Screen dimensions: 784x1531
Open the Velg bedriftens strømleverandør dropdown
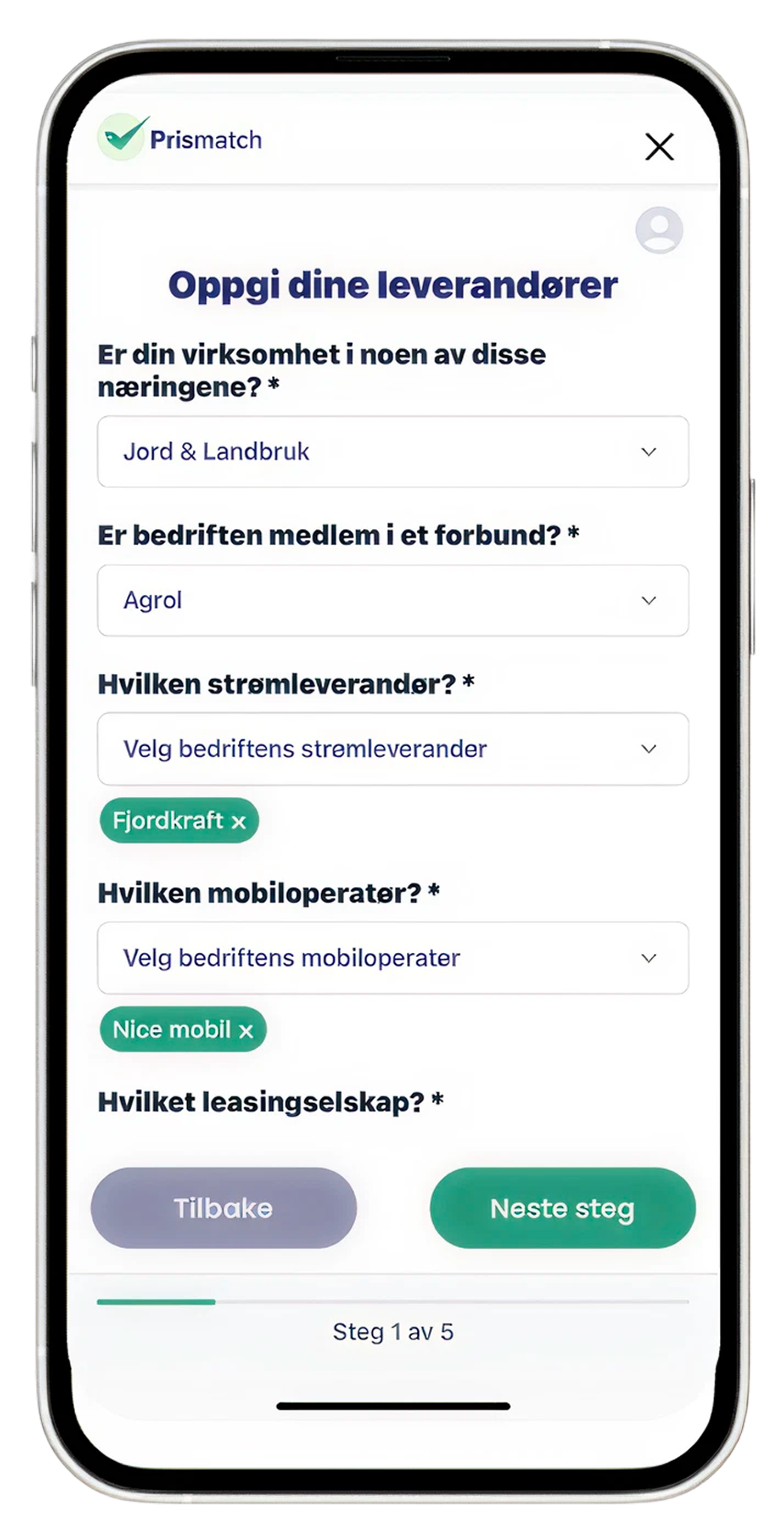393,749
